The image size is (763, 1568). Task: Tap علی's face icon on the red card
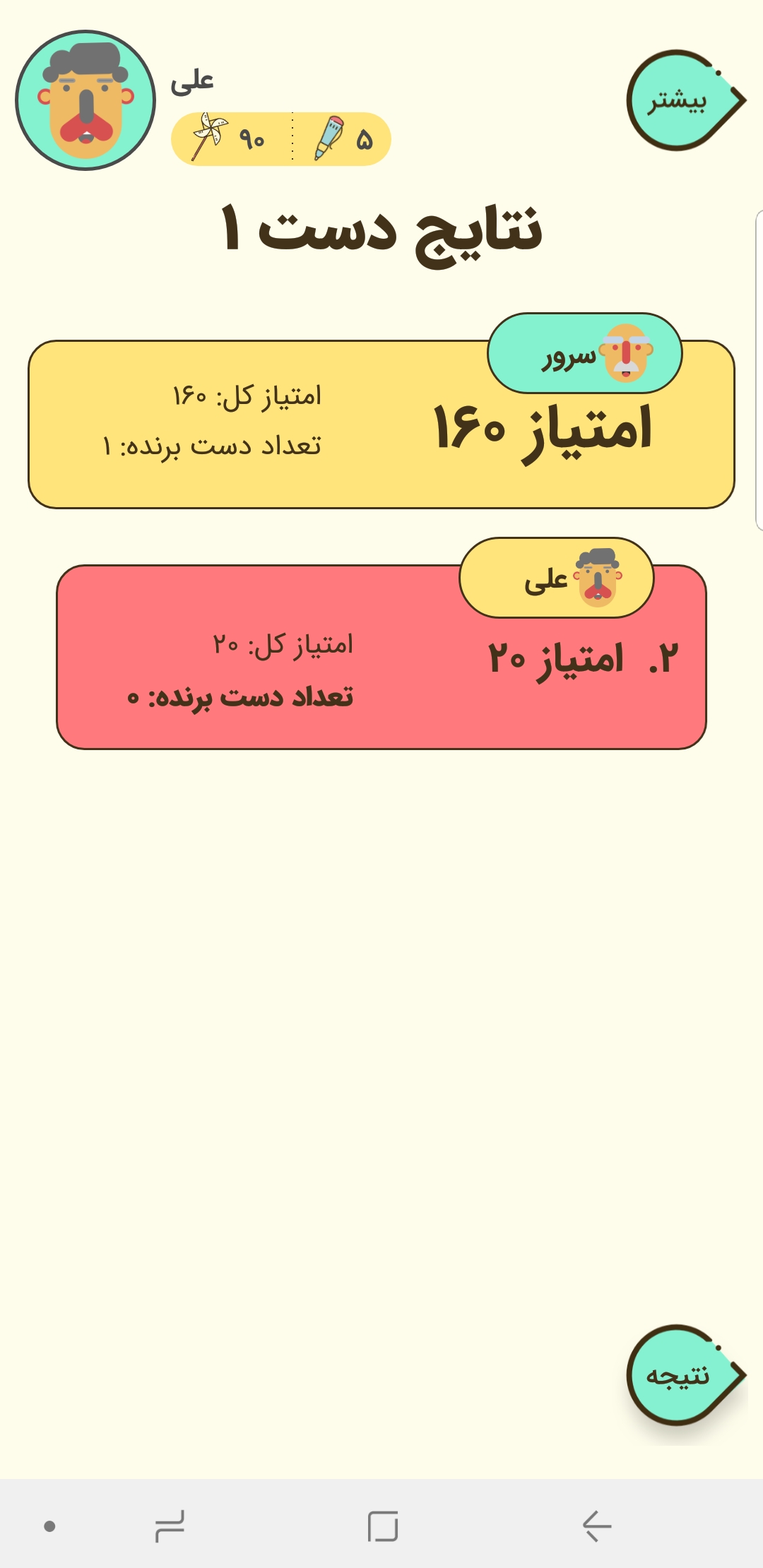pyautogui.click(x=599, y=577)
